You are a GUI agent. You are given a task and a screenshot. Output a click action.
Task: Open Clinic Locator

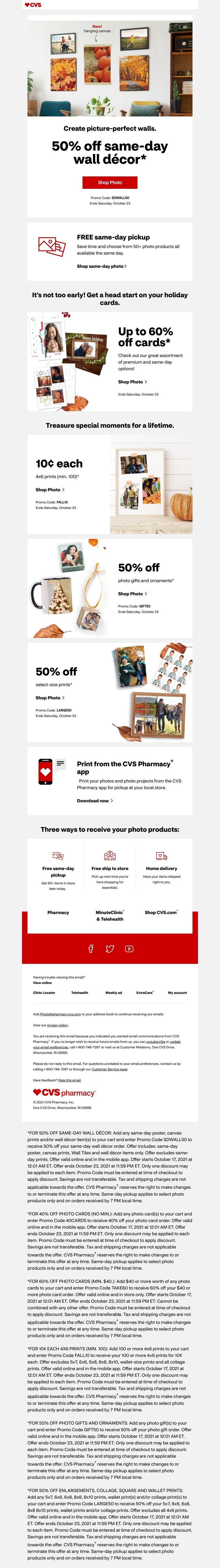pos(44,993)
